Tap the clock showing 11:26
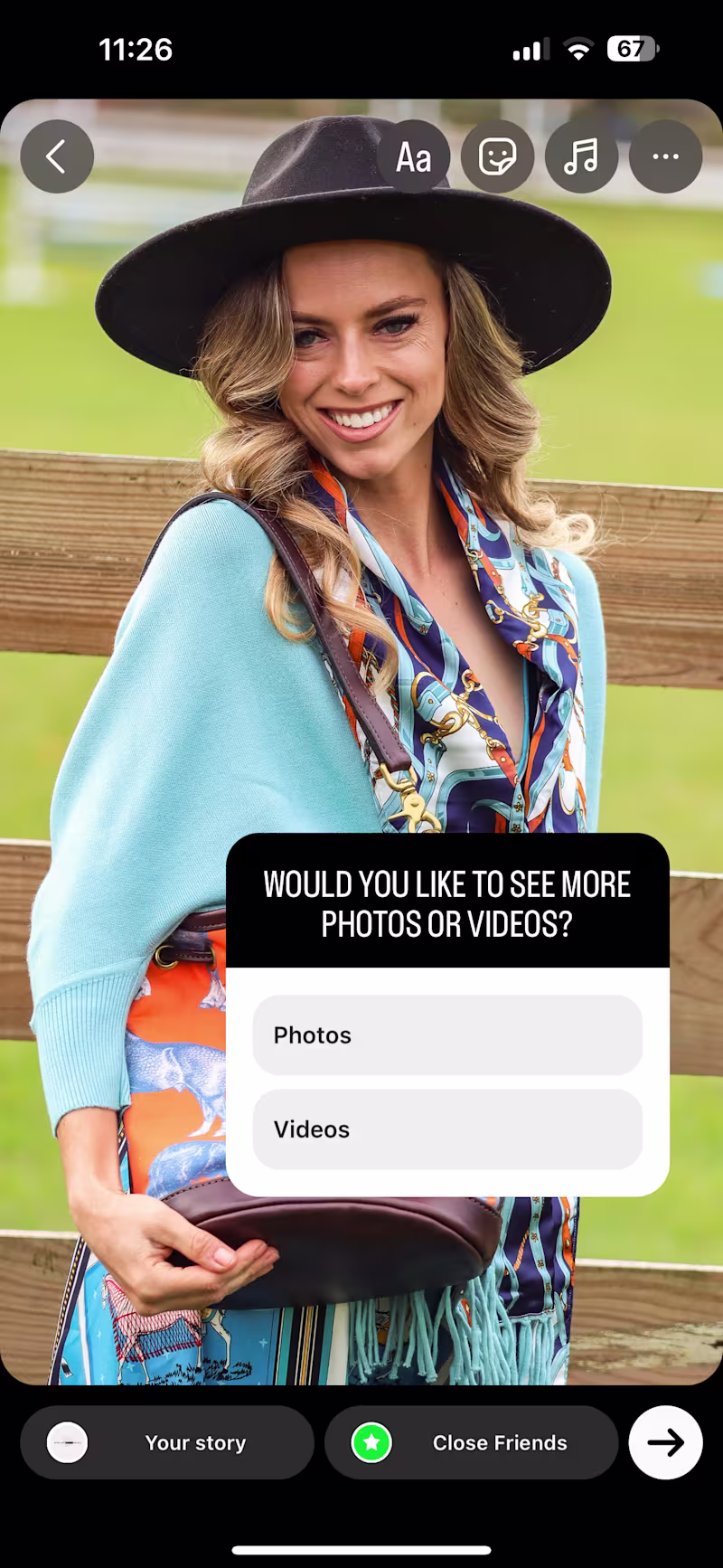This screenshot has width=723, height=1568. pyautogui.click(x=136, y=50)
